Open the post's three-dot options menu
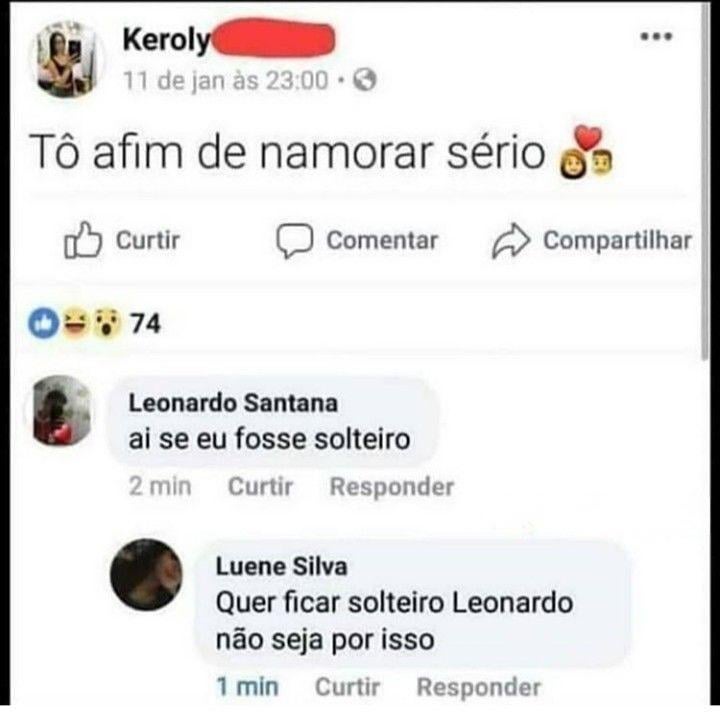The height and width of the screenshot is (714, 720). (x=656, y=38)
